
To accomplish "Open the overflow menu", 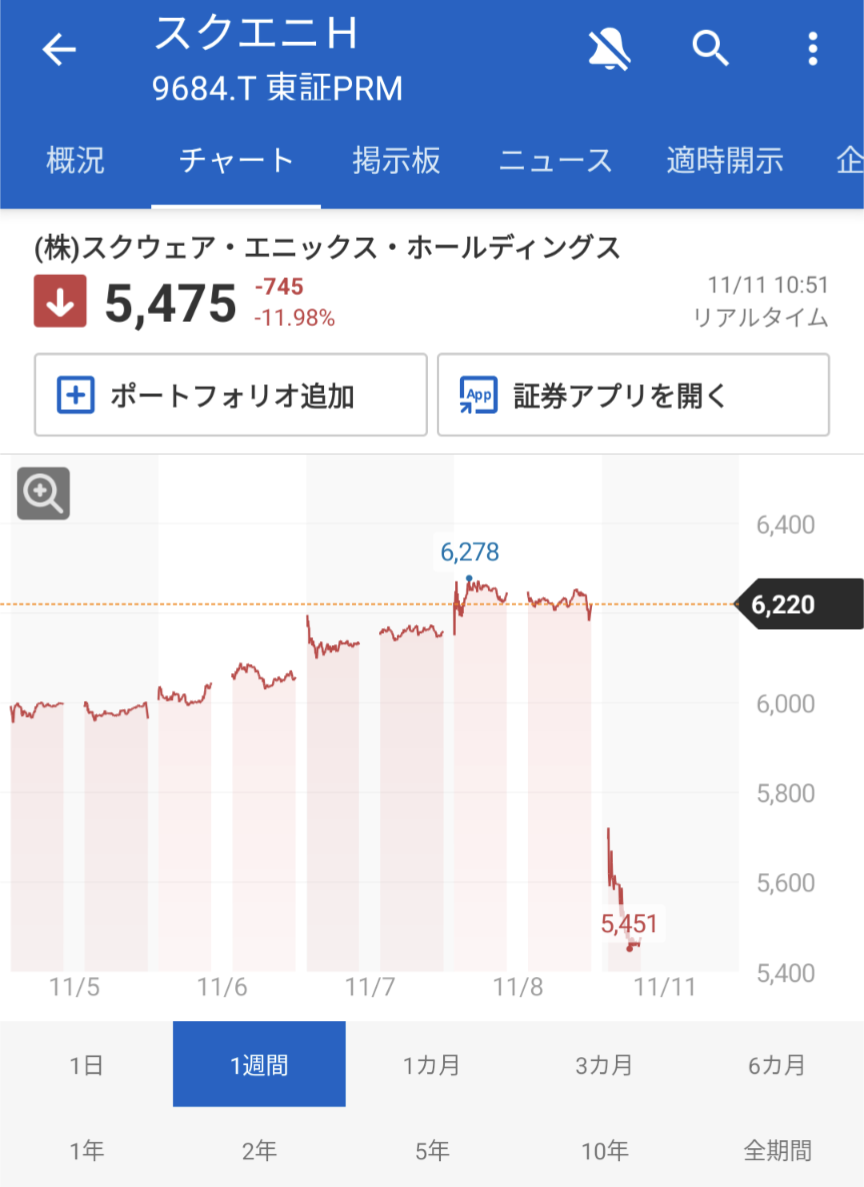I will (x=812, y=48).
